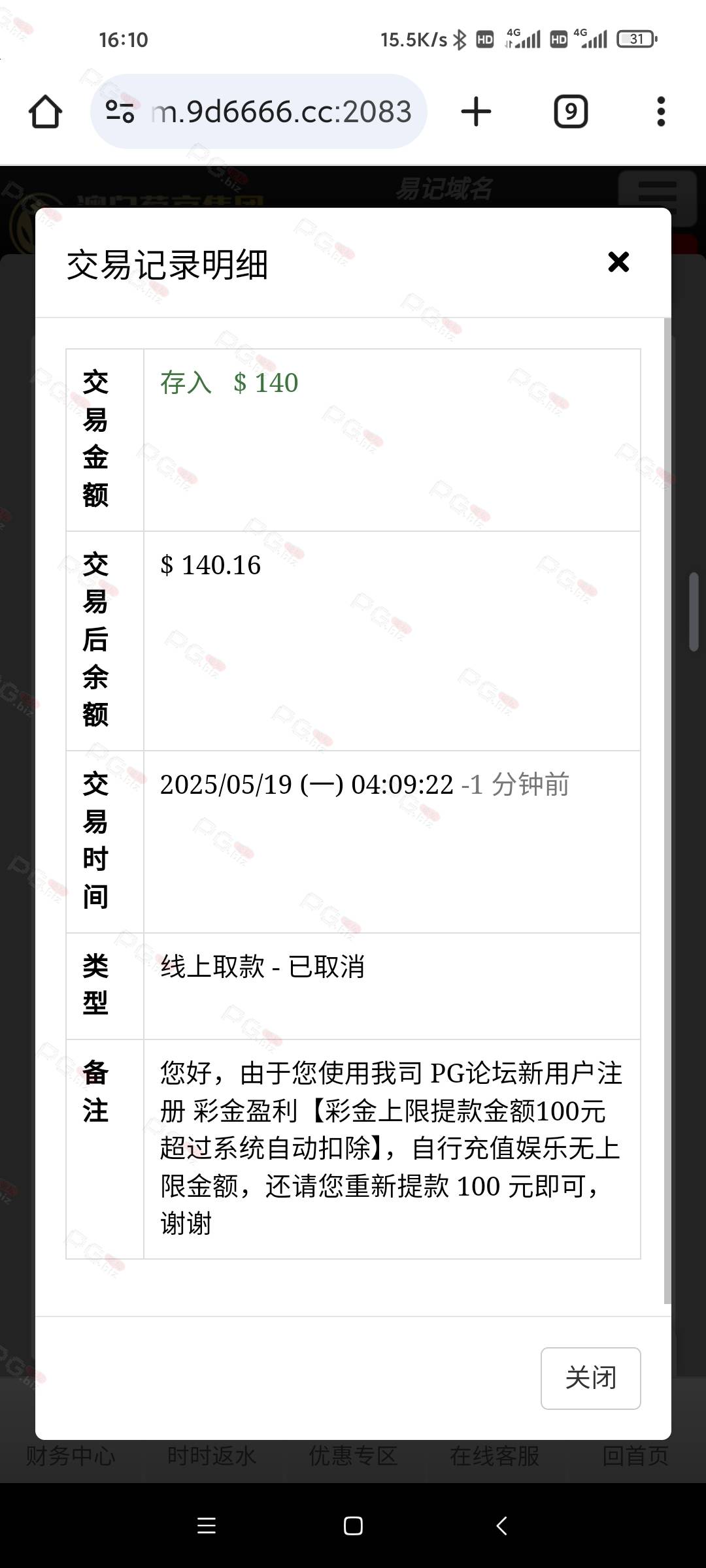Viewport: 706px width, 1568px height.
Task: Go to the browser home page
Action: pos(45,112)
